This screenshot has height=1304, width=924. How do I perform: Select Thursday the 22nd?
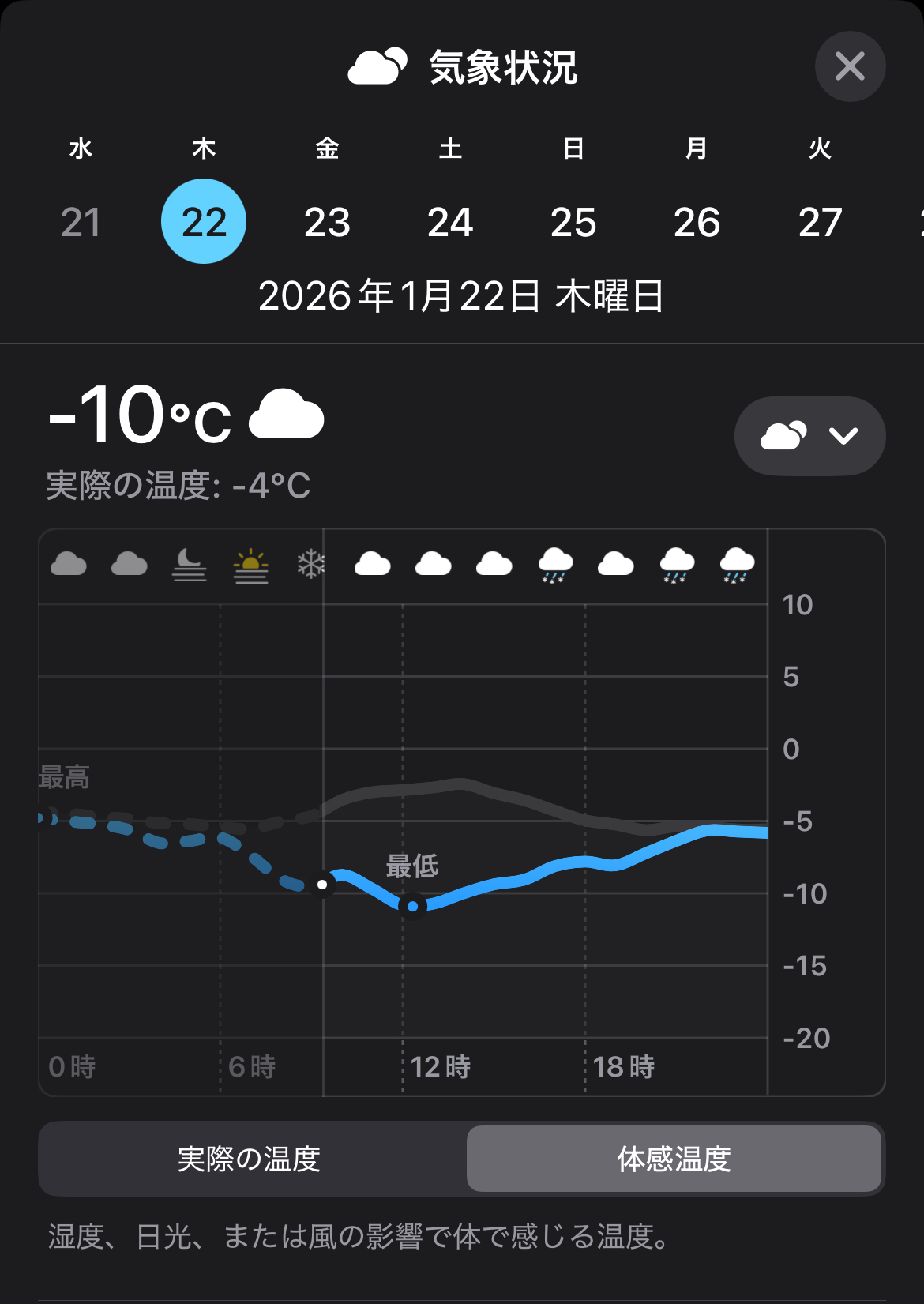[204, 222]
